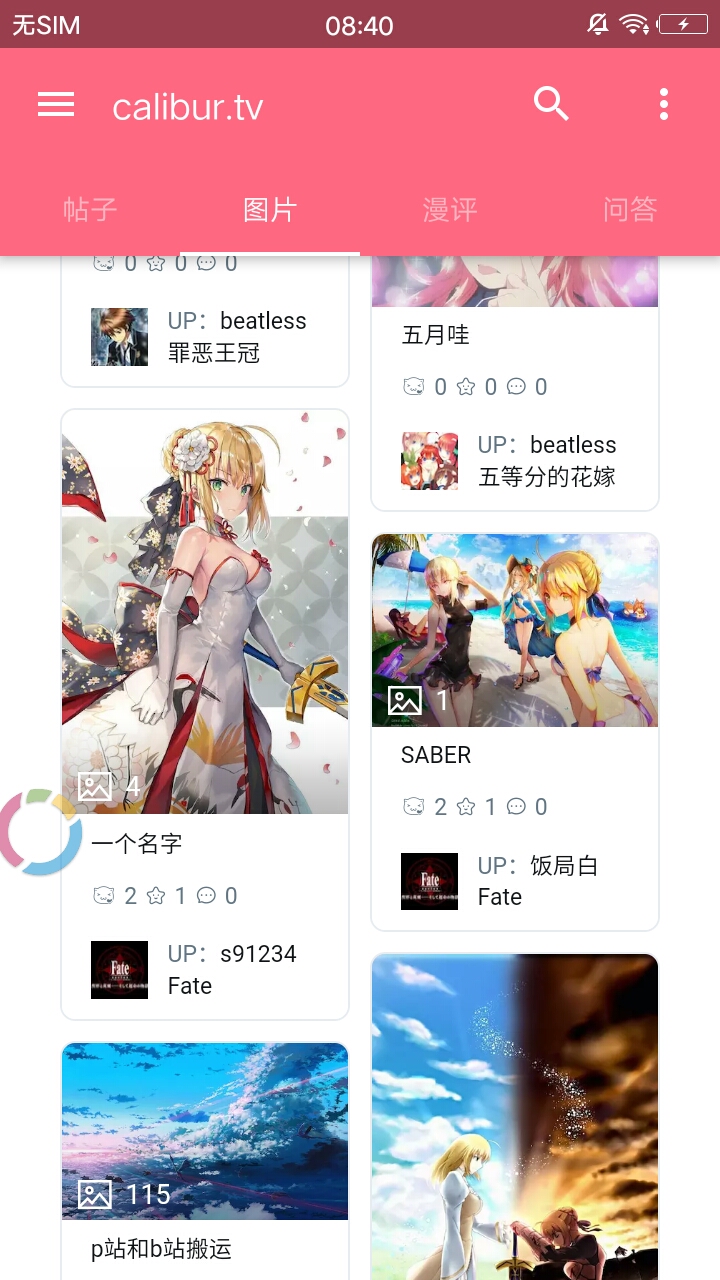Open the p站和b站搬运 album card
720x1280 pixels.
205,1130
